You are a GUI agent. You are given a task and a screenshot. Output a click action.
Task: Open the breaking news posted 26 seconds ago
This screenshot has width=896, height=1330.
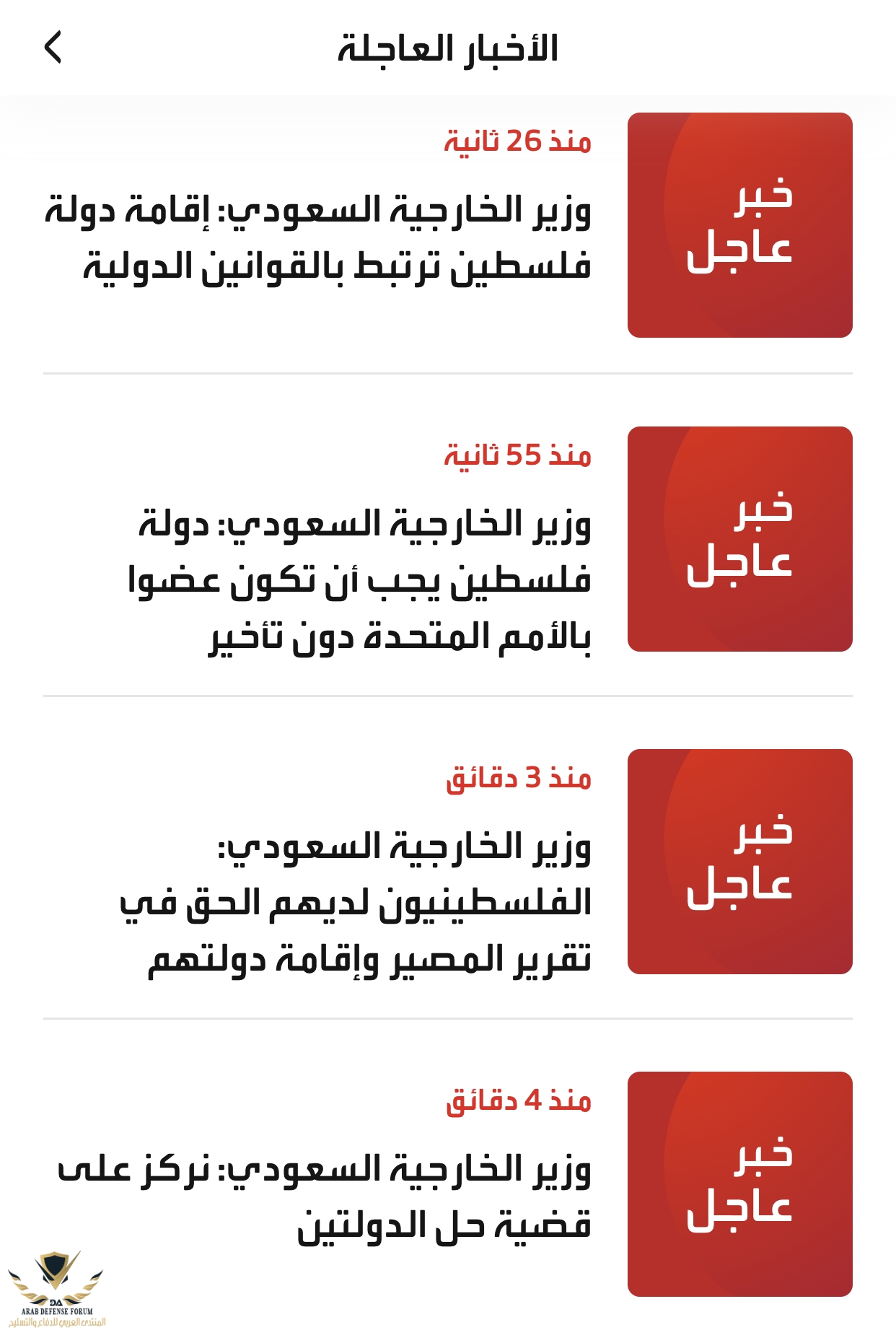[339, 238]
